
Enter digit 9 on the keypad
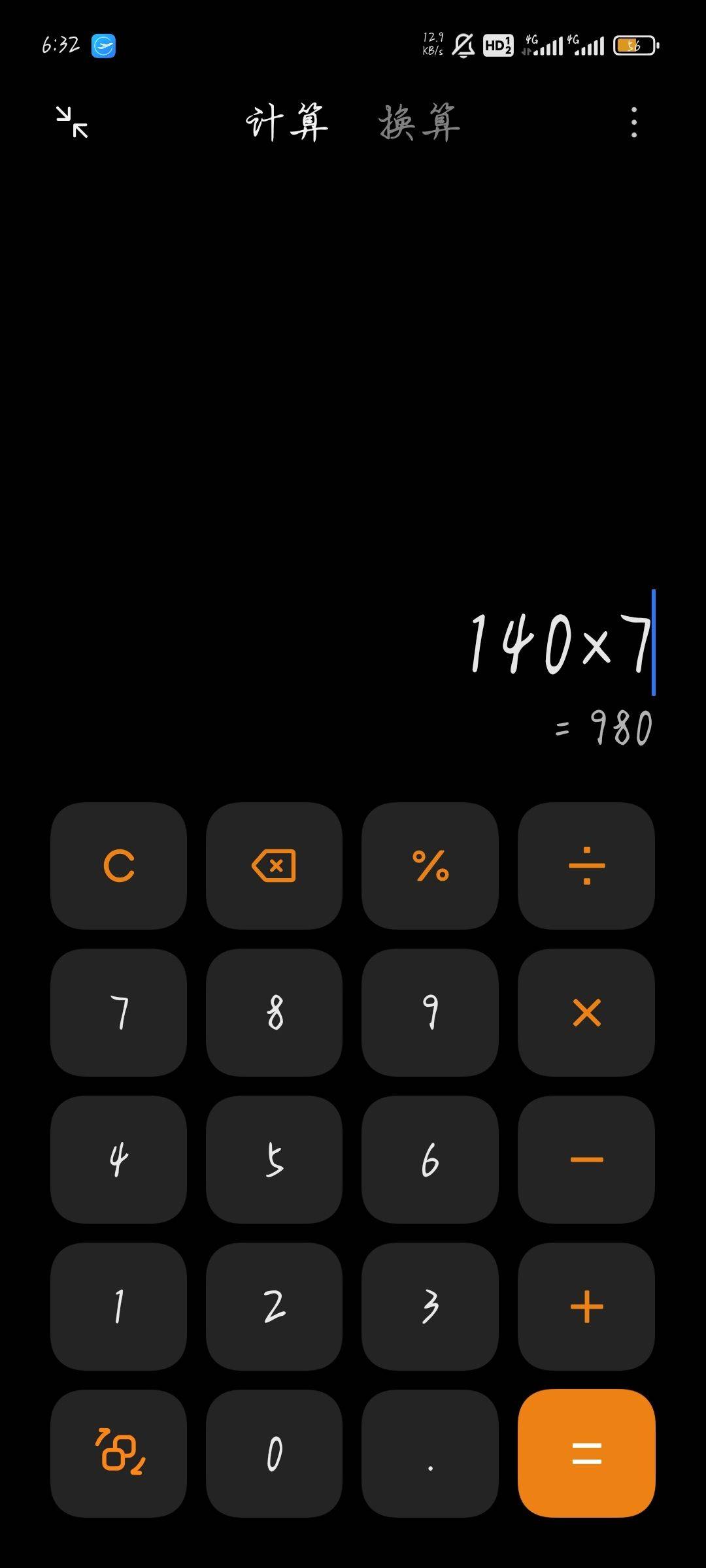[430, 1013]
